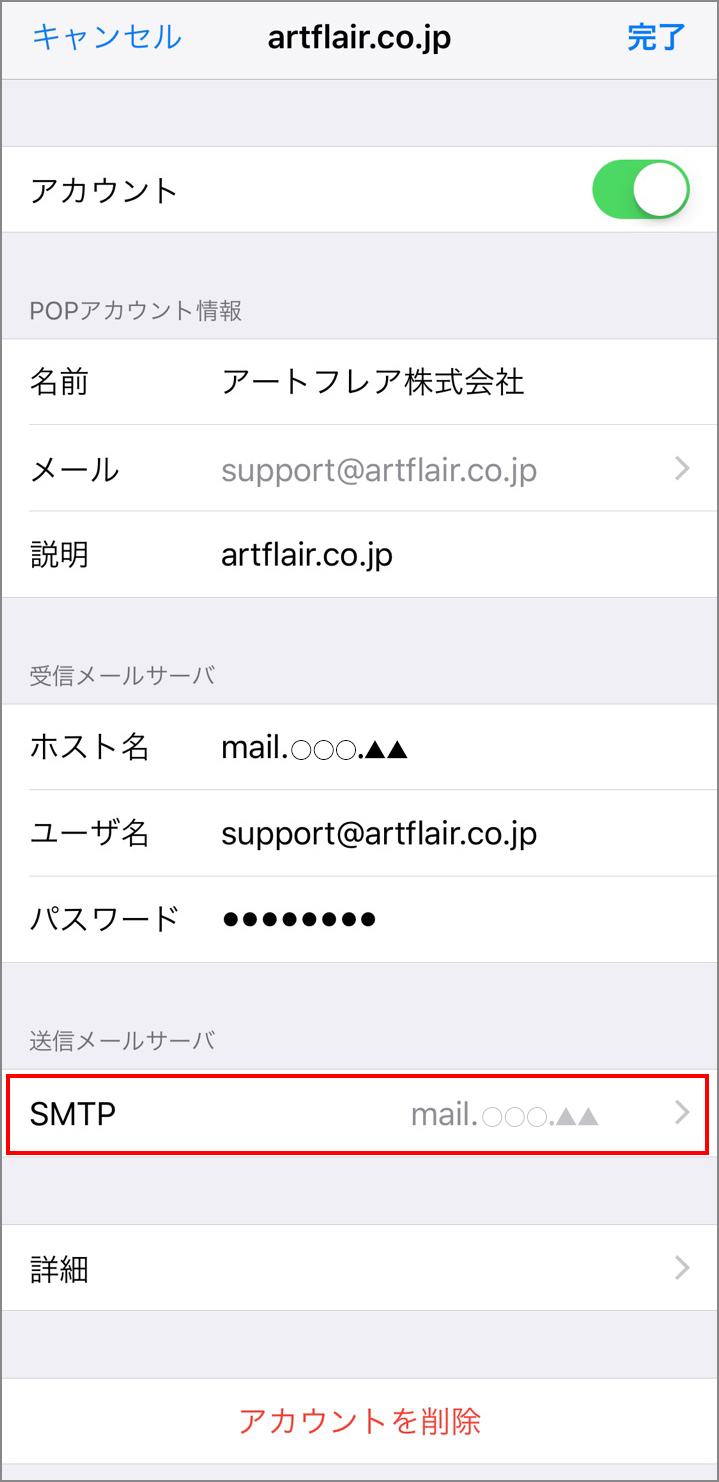Toggle the アカウント switch off
The height and width of the screenshot is (1482, 719).
click(x=641, y=189)
